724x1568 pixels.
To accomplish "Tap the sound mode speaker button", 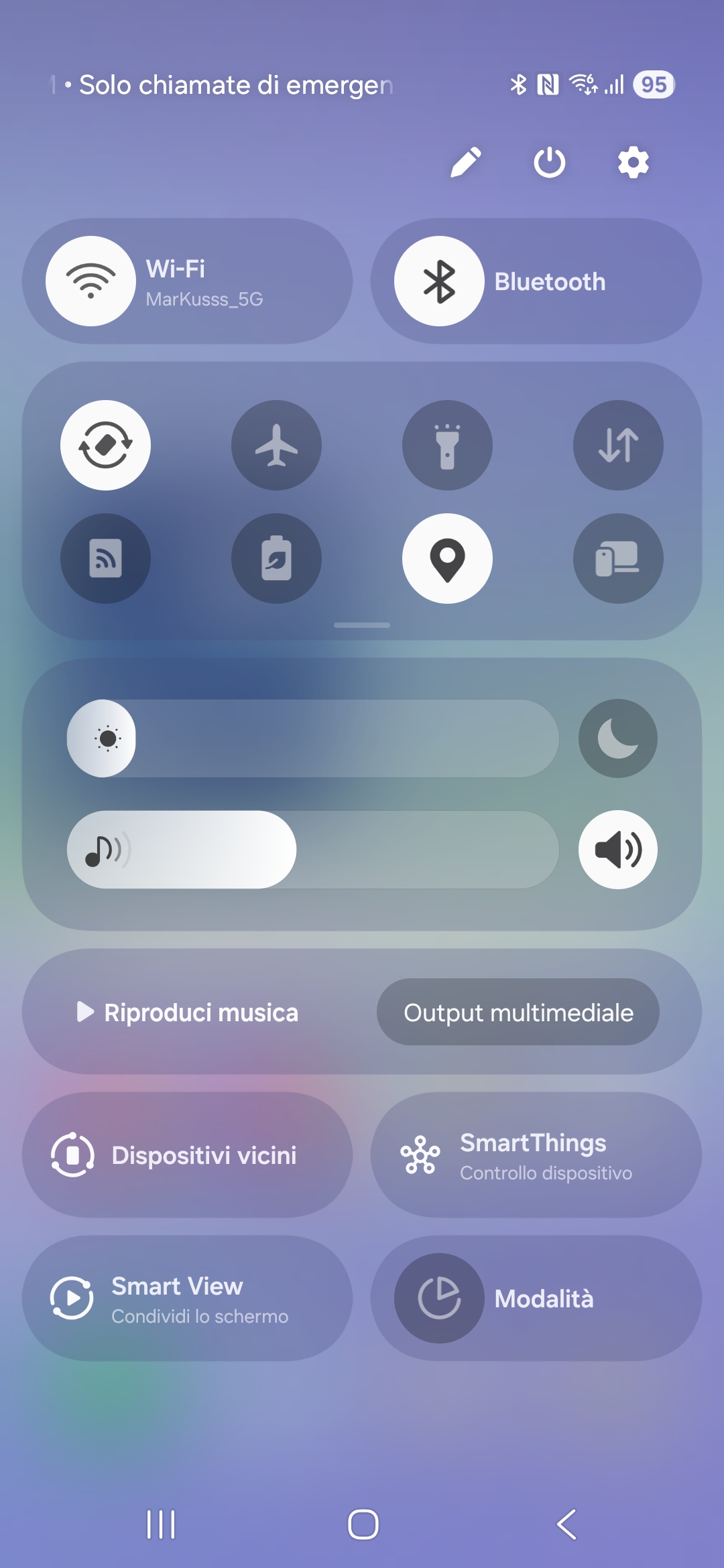I will coord(618,850).
